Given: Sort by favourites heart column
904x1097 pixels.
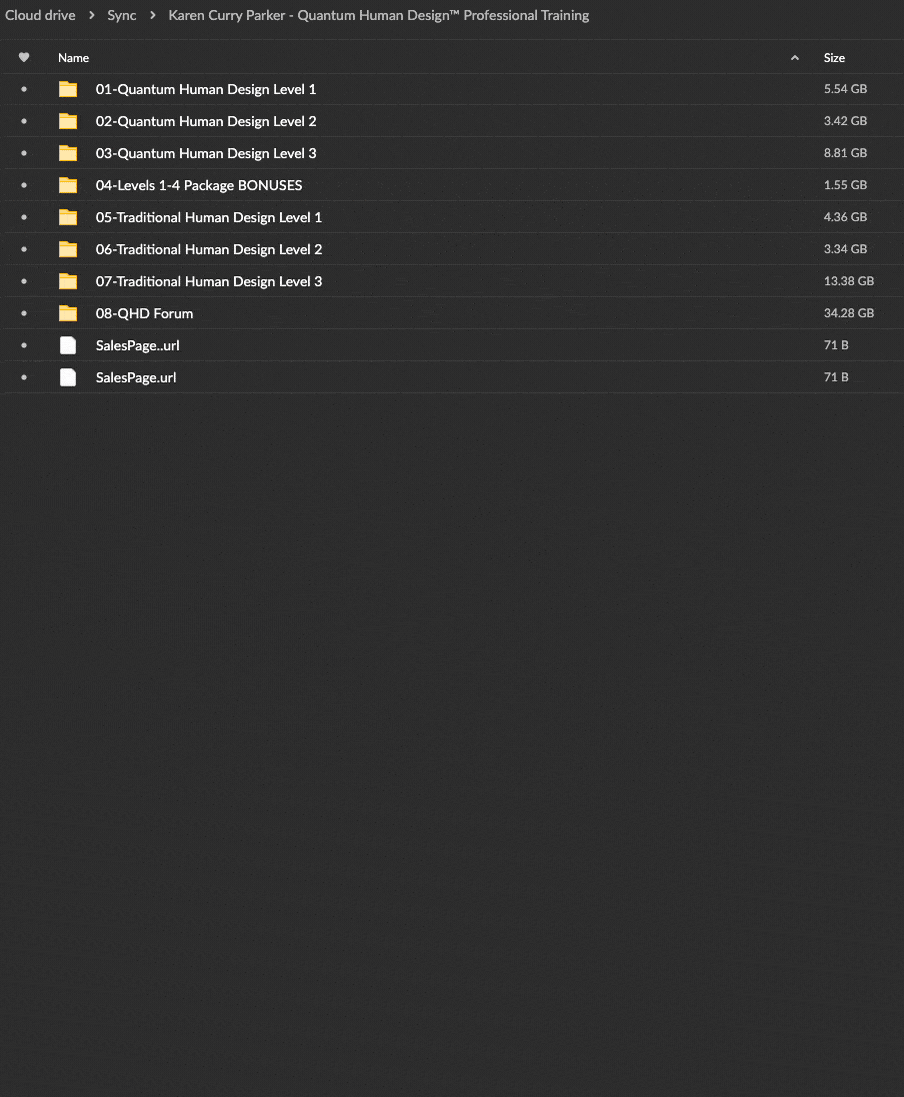Looking at the screenshot, I should [24, 58].
